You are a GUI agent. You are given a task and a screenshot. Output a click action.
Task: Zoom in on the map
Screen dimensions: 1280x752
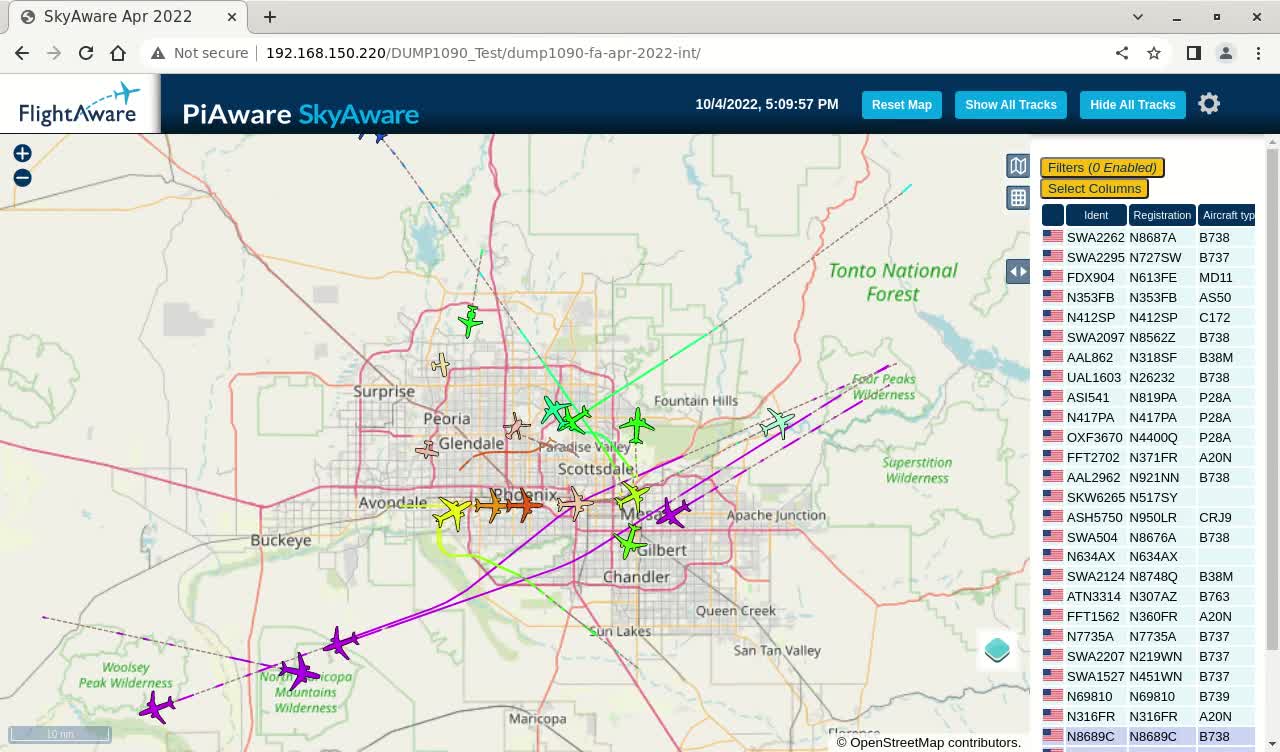tap(22, 153)
